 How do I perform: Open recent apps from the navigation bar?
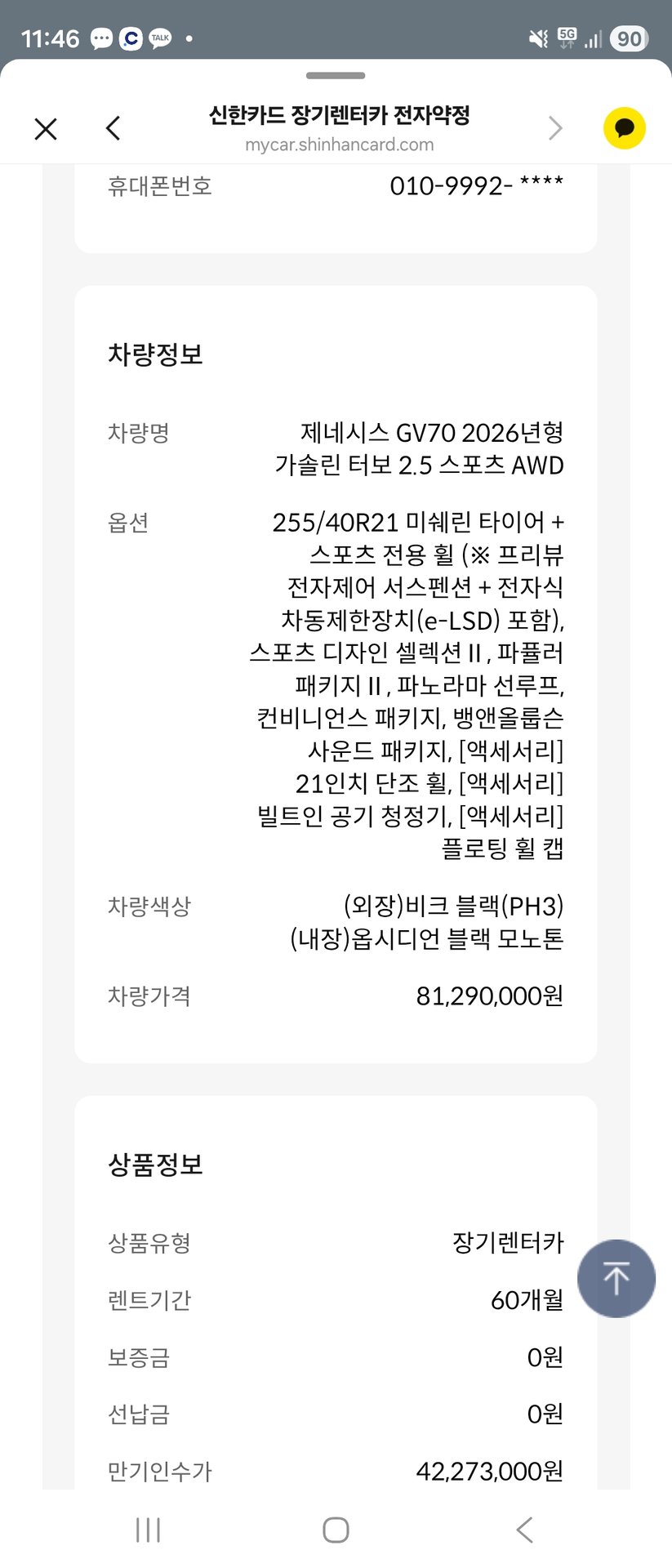pyautogui.click(x=148, y=1530)
